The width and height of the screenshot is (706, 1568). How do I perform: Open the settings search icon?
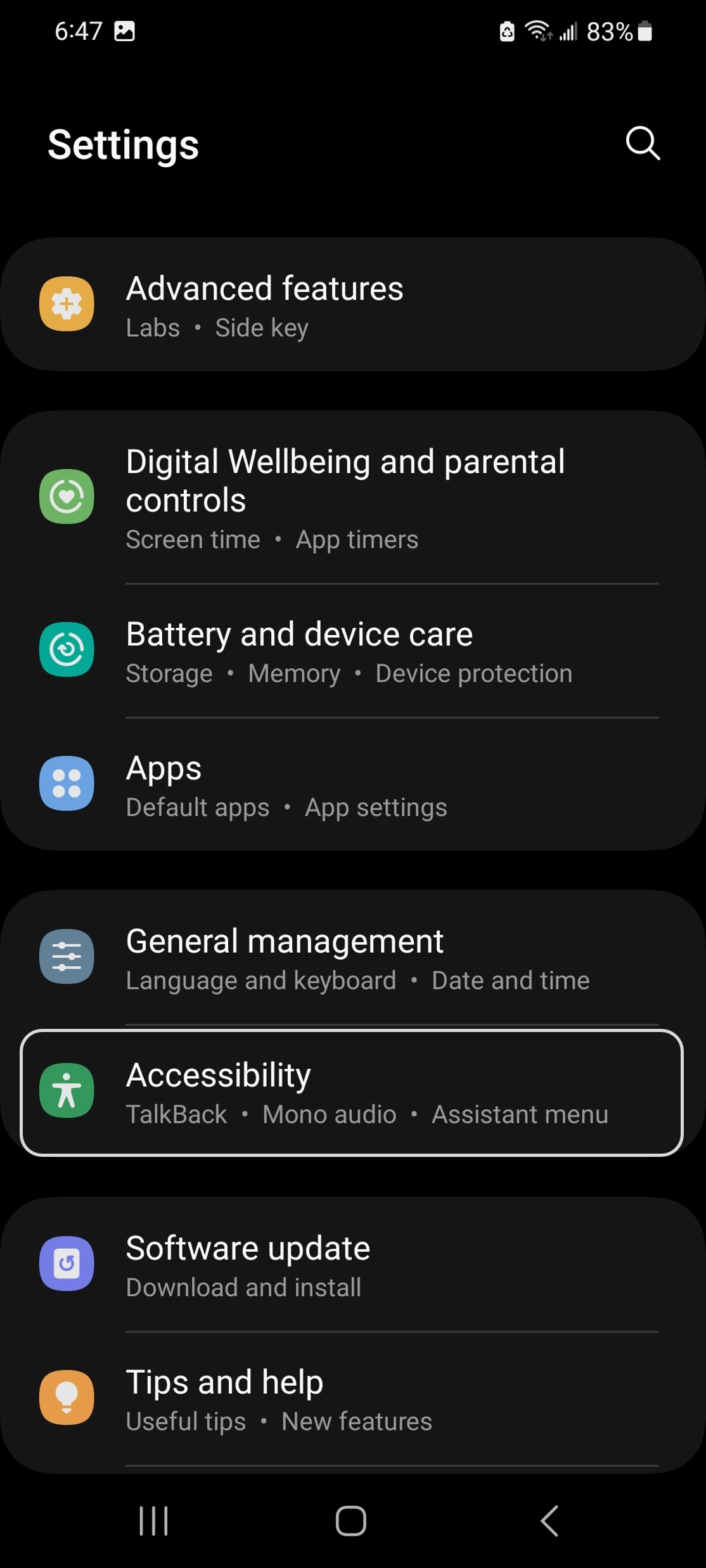[643, 143]
